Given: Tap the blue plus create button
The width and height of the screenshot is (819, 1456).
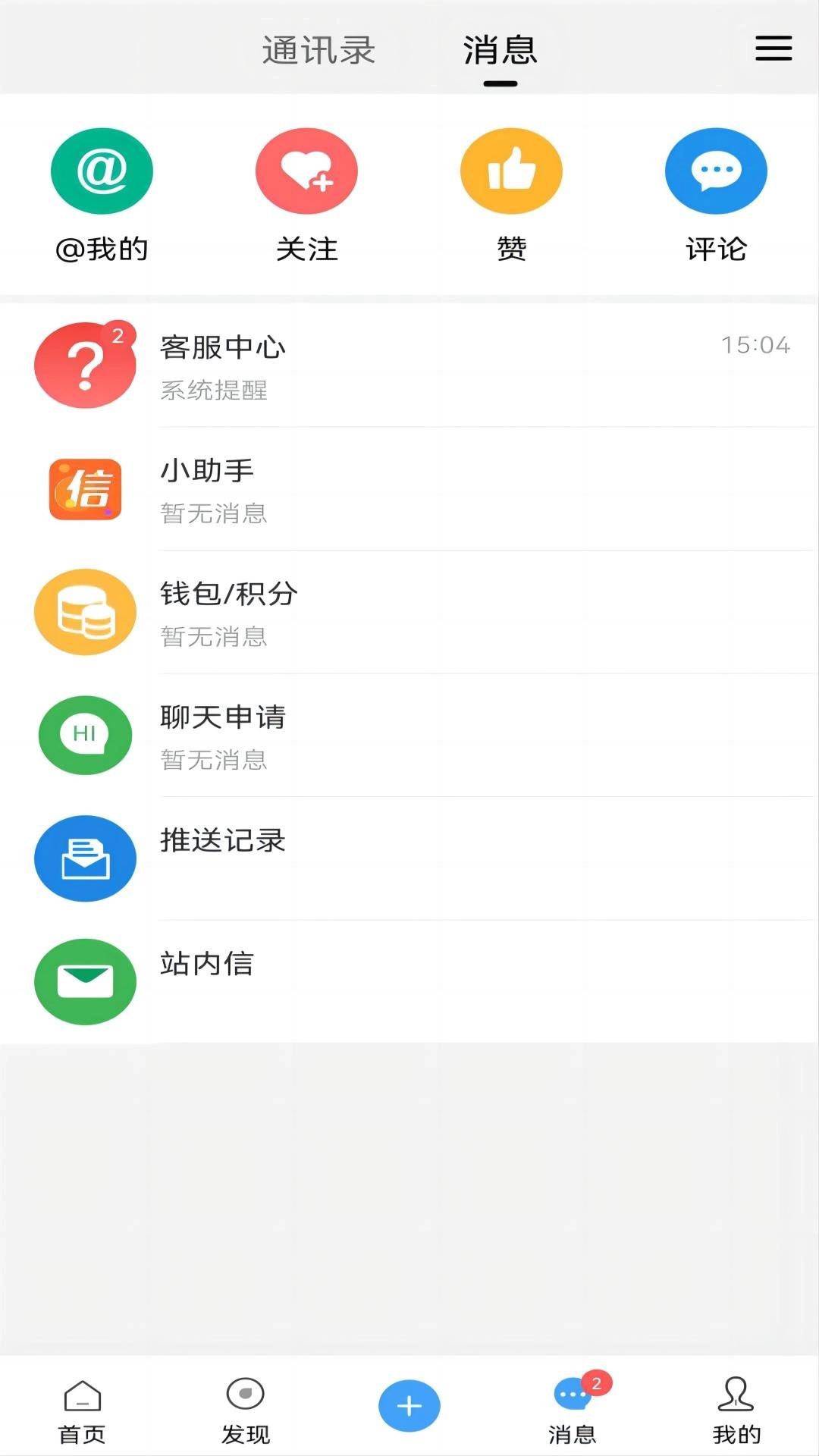Looking at the screenshot, I should point(409,1404).
